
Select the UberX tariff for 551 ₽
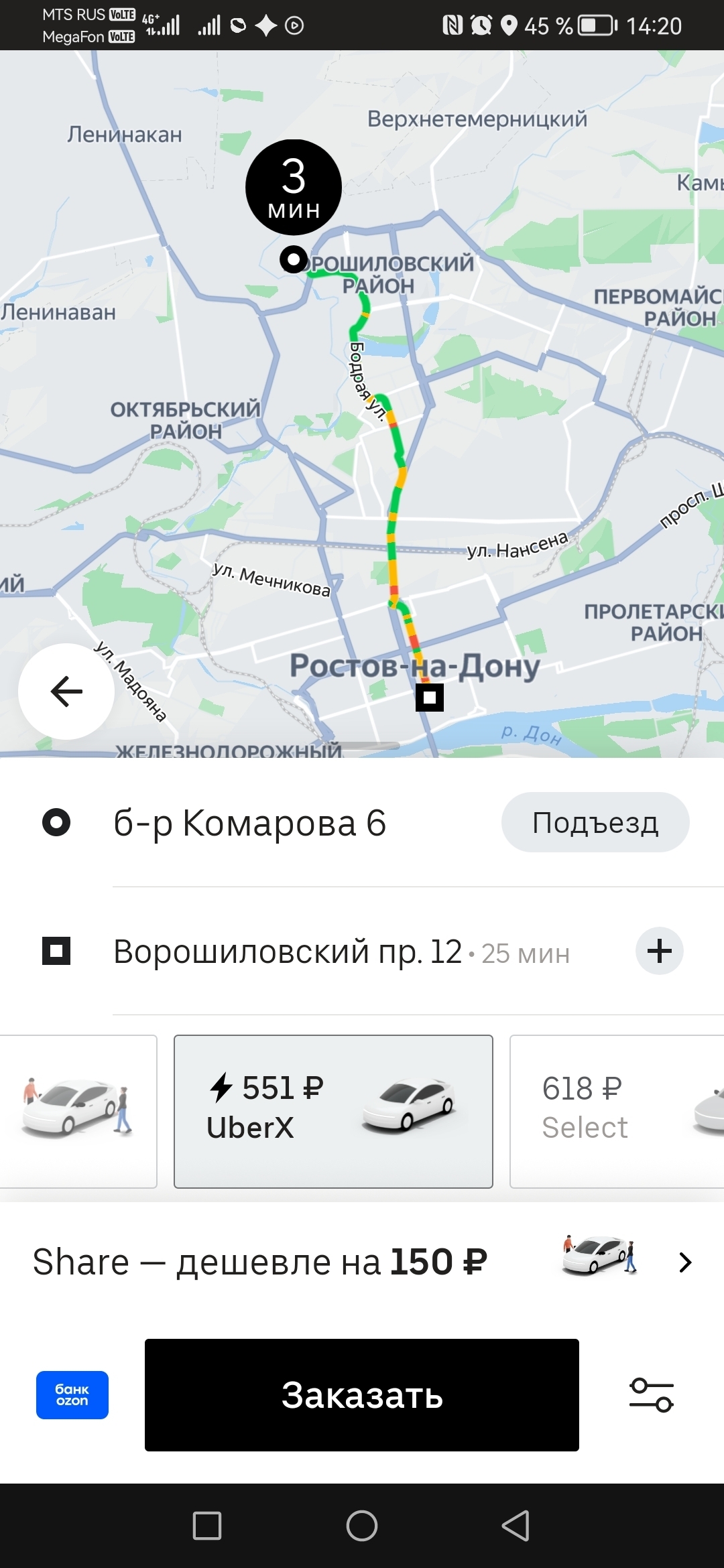[333, 1112]
